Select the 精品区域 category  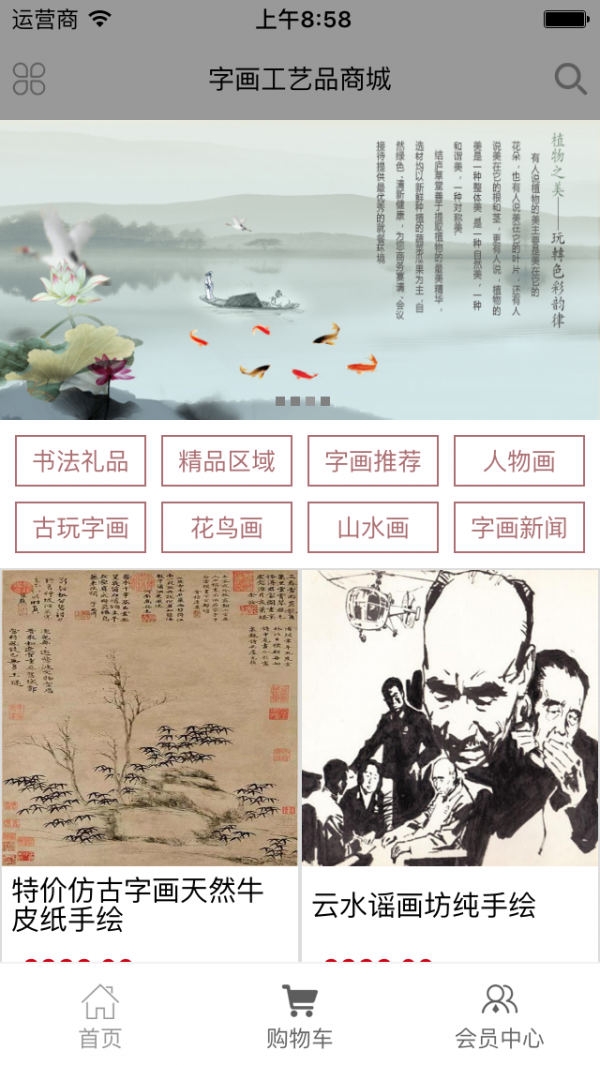[227, 461]
